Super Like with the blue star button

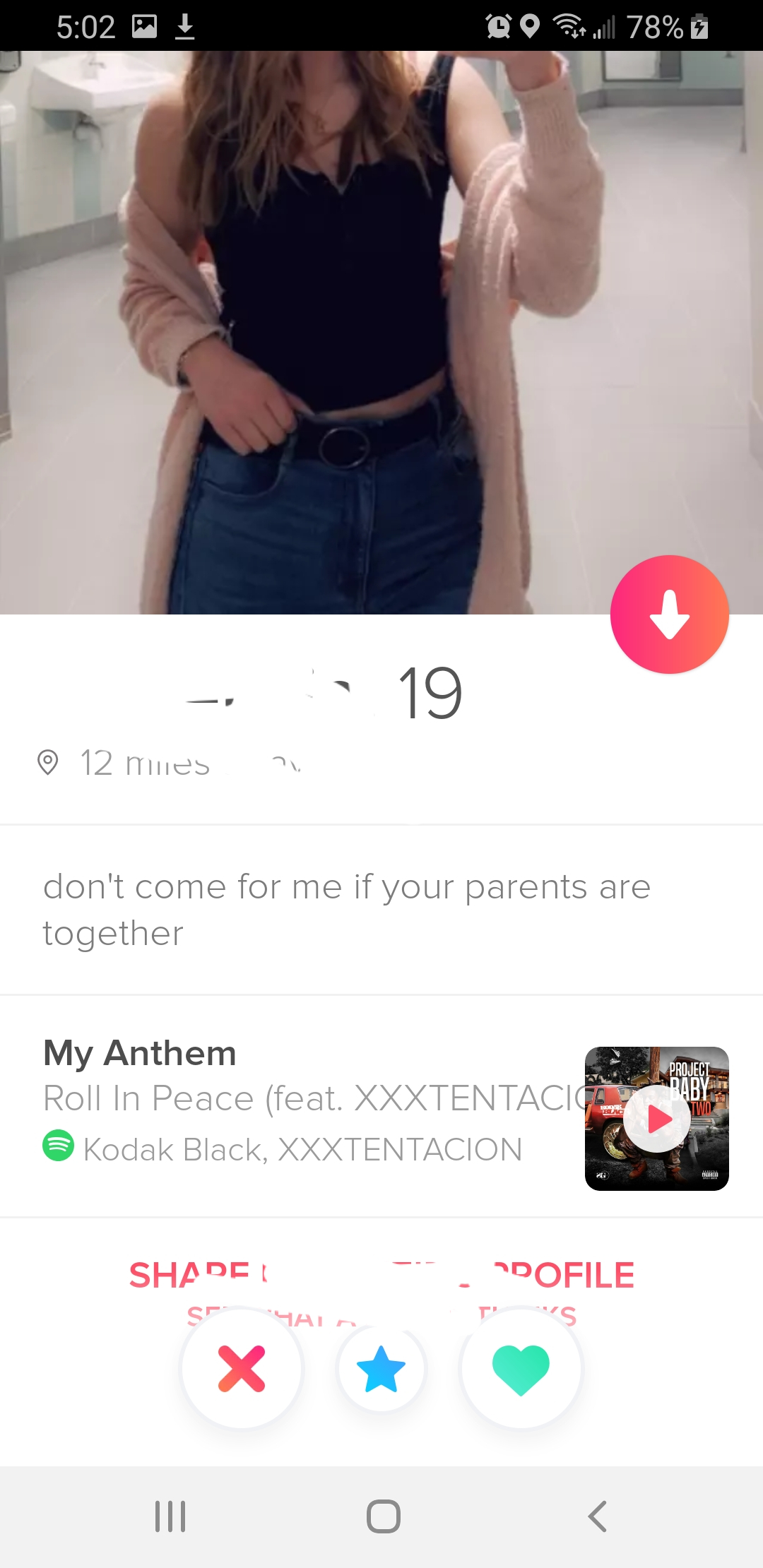(x=381, y=1369)
